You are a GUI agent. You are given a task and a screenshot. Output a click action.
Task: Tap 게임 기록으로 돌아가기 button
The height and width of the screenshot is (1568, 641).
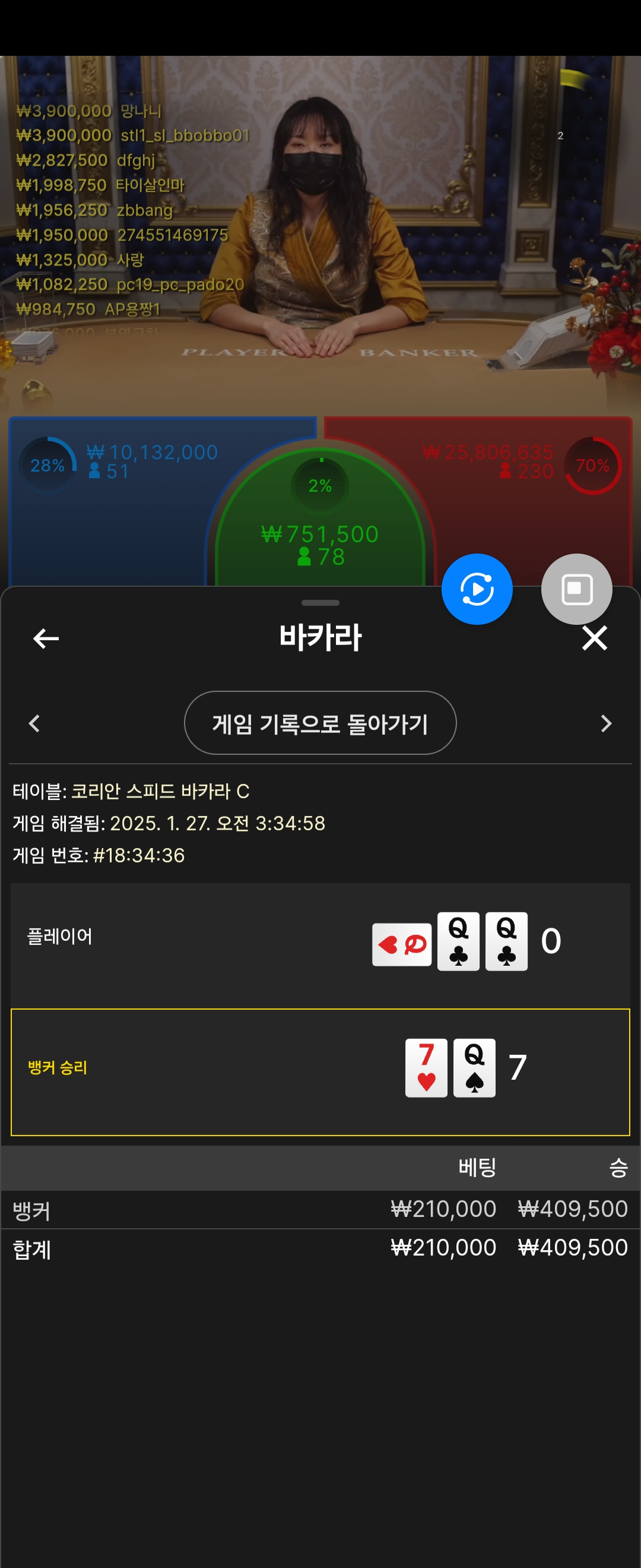click(320, 722)
